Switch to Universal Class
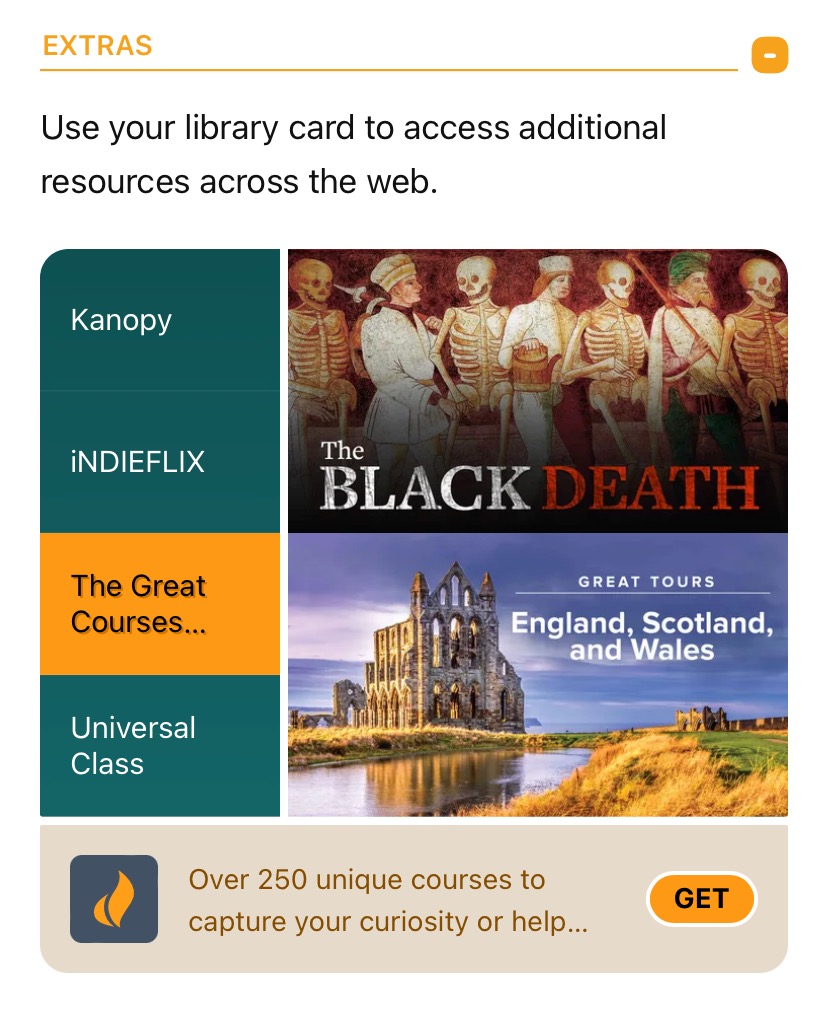The height and width of the screenshot is (1021, 828). [160, 746]
